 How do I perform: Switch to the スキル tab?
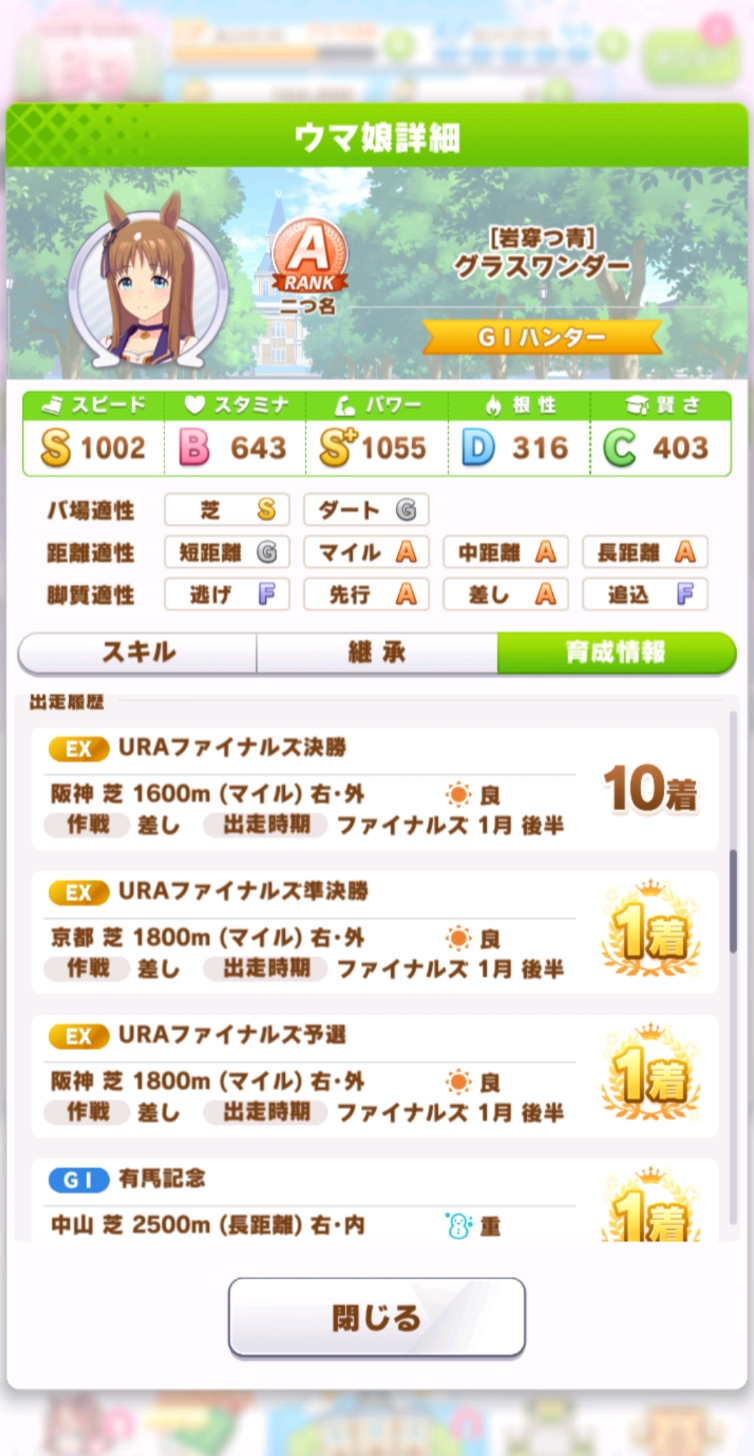138,653
